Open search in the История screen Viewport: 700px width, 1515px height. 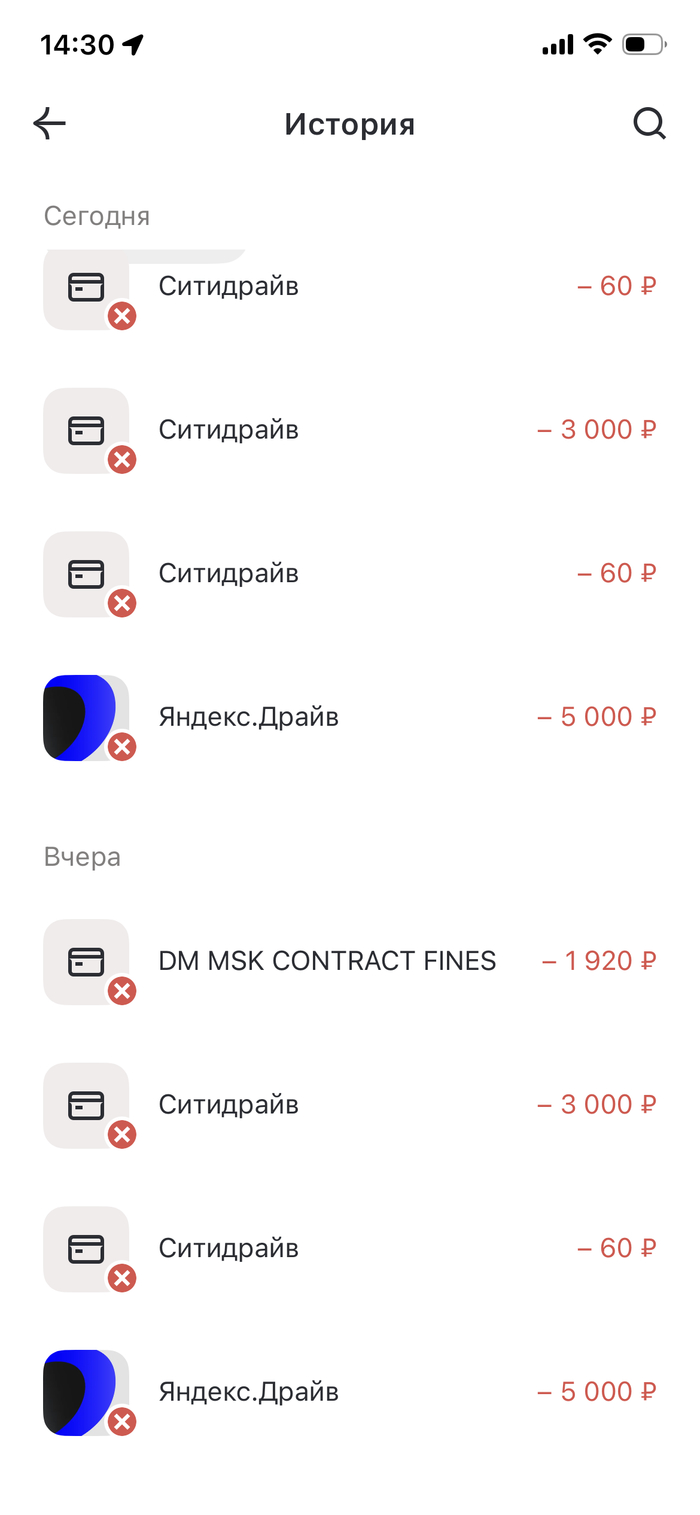(x=649, y=124)
